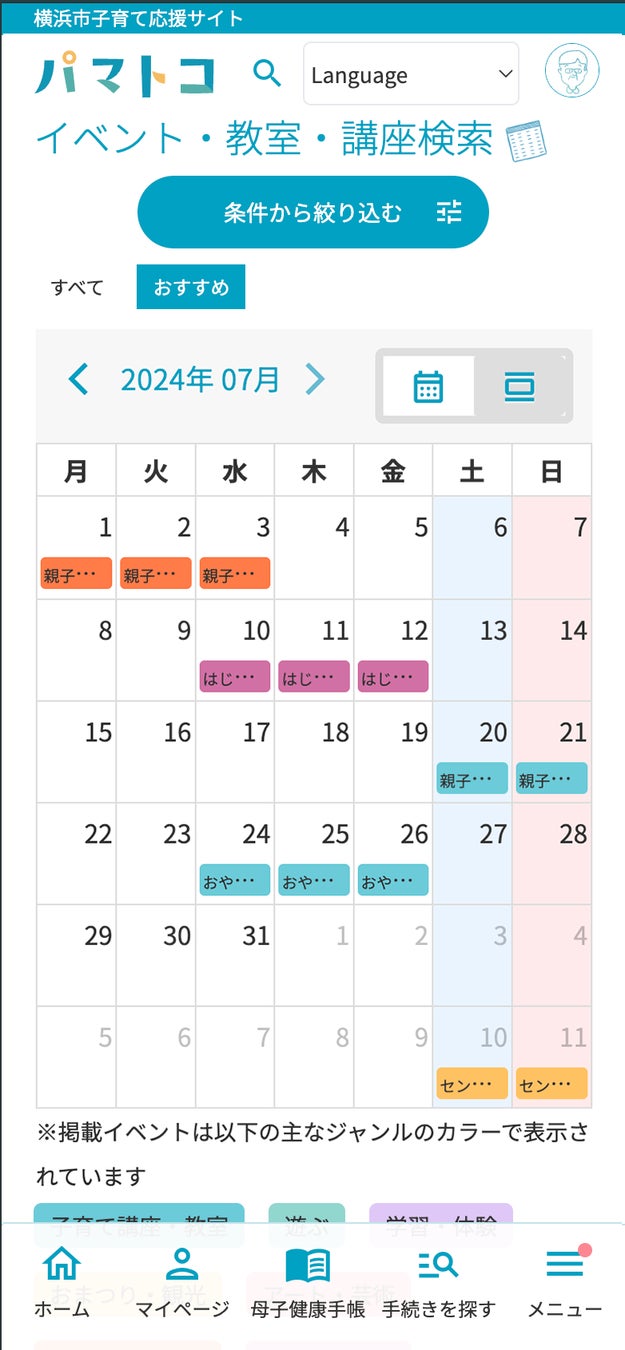The width and height of the screenshot is (625, 1350).
Task: Open the おや event on July 24
Action: pos(234,880)
